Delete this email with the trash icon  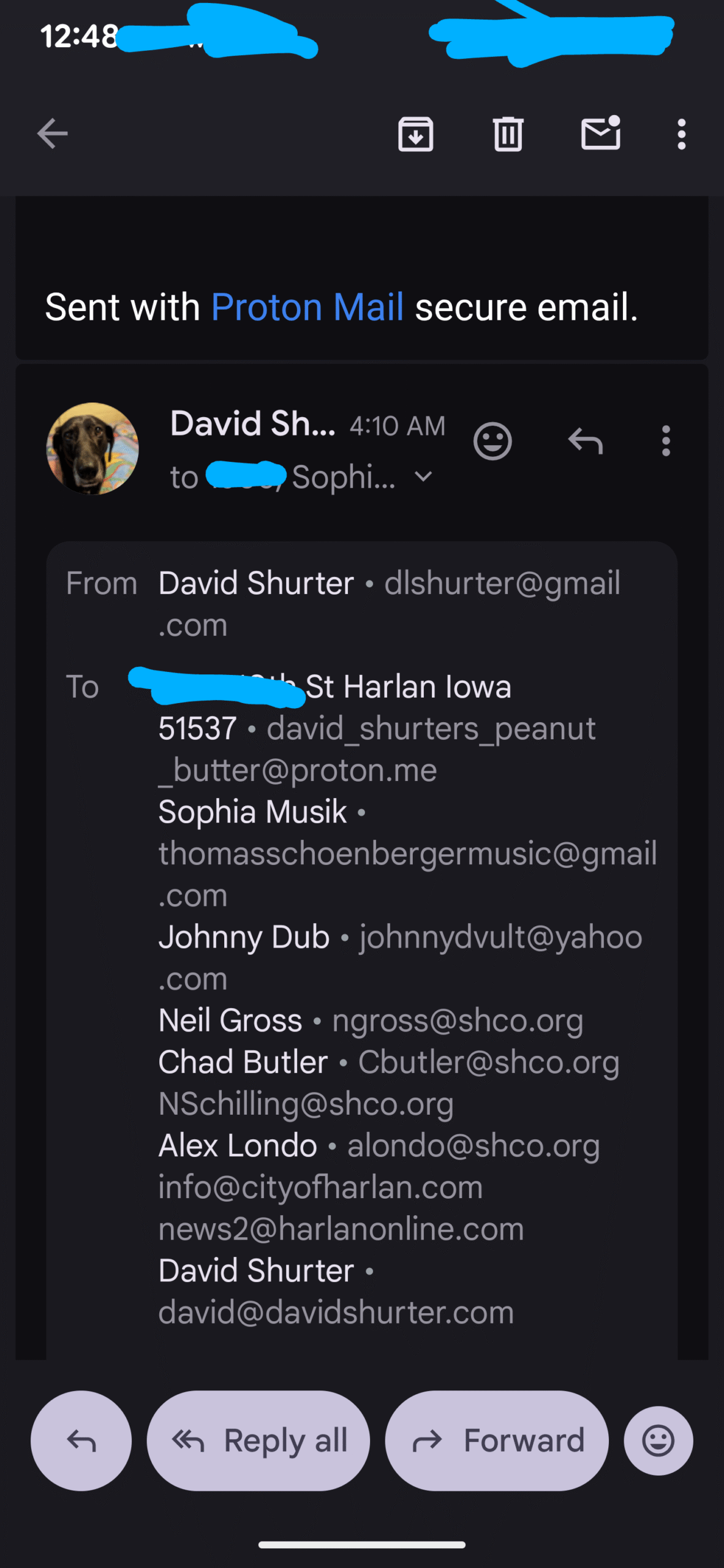[508, 134]
